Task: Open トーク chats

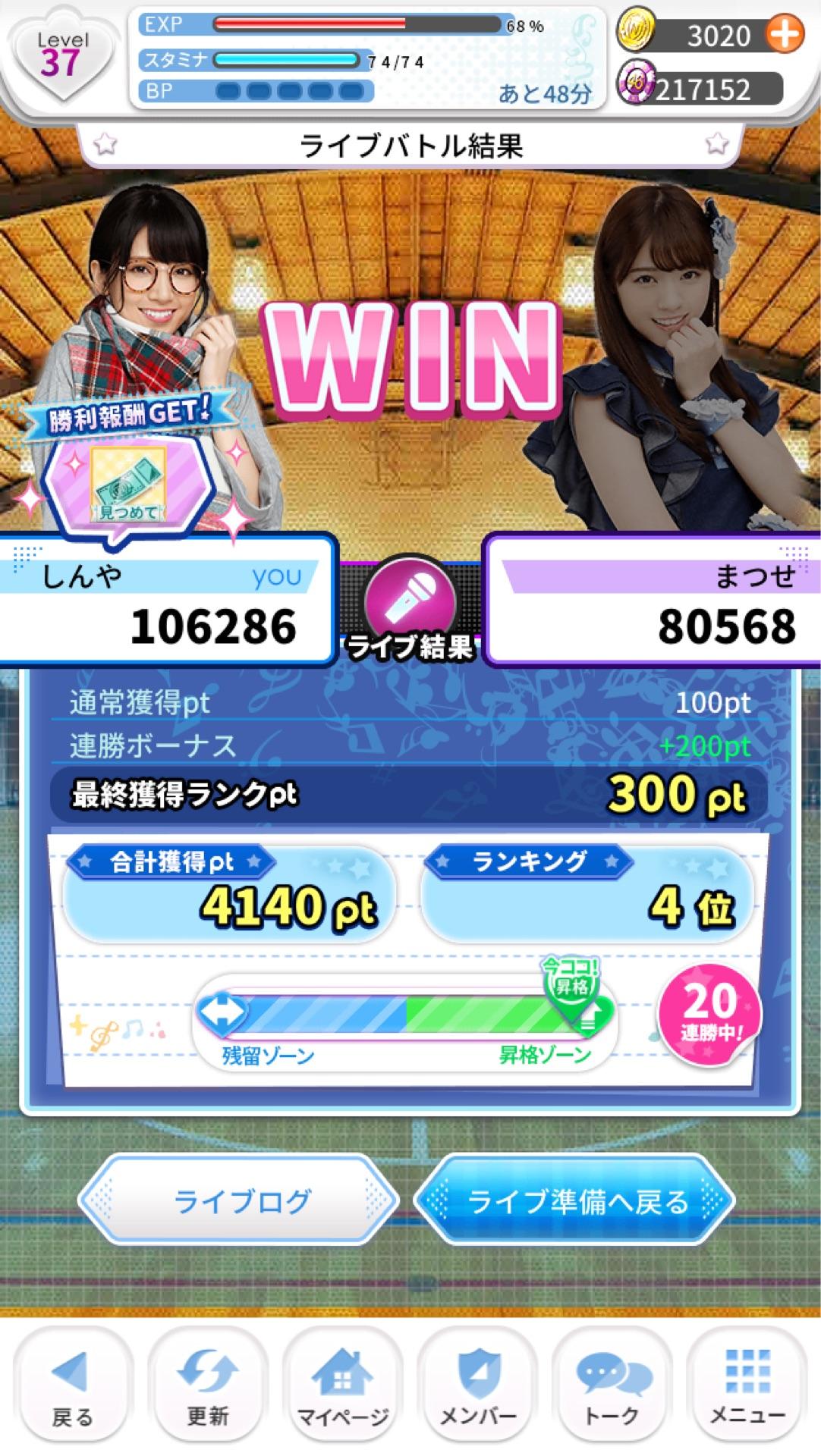Action: (x=612, y=1389)
